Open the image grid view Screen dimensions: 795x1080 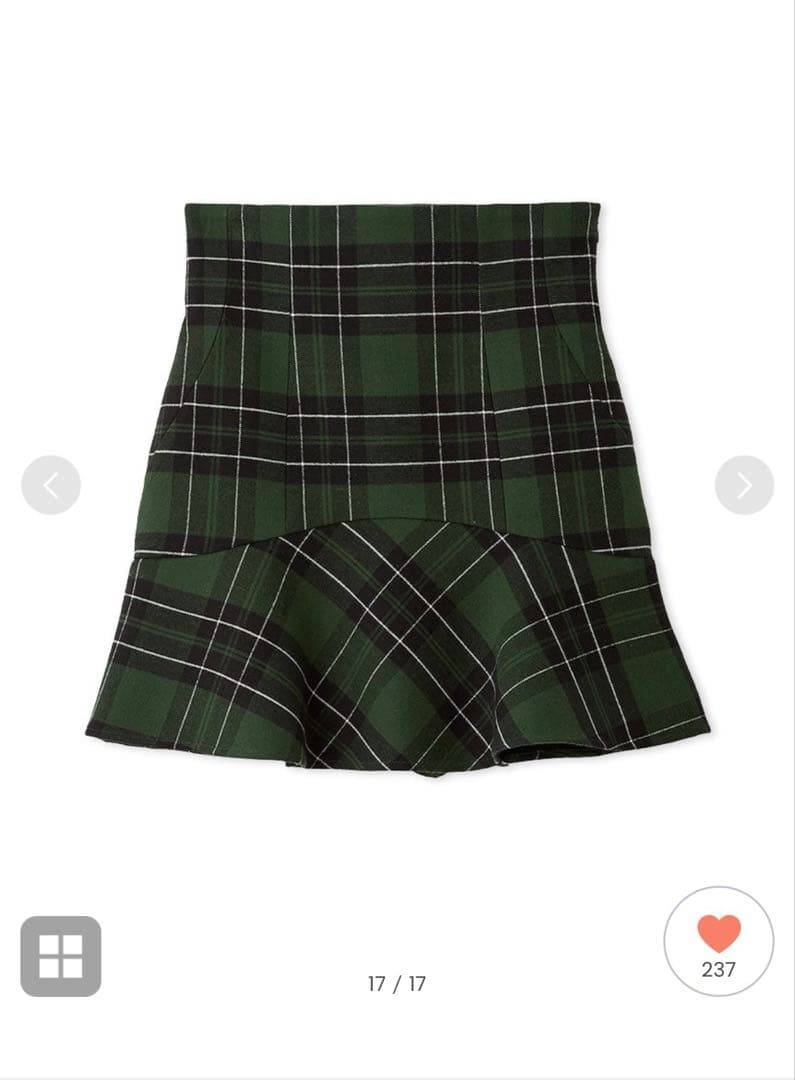pos(61,956)
